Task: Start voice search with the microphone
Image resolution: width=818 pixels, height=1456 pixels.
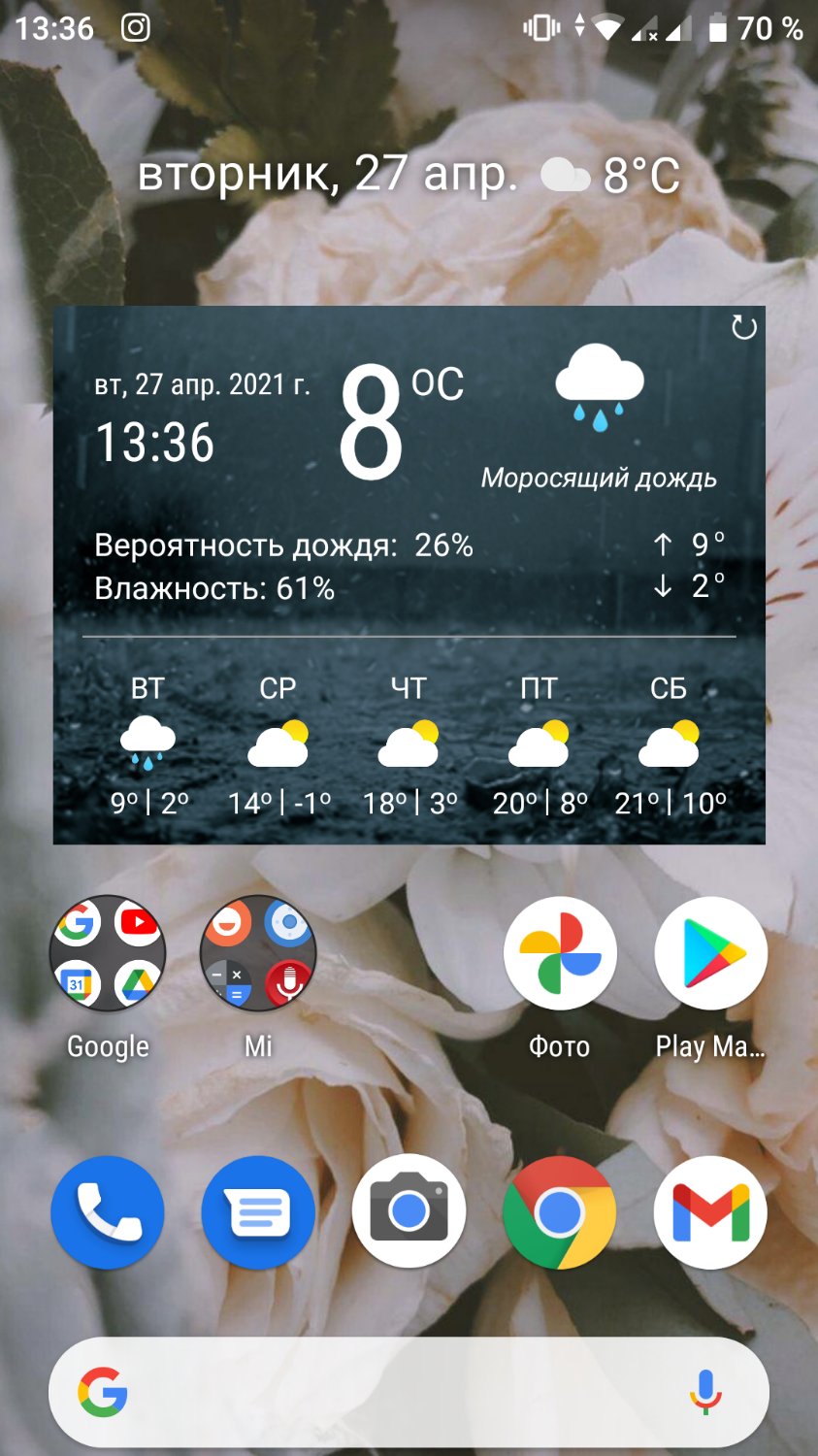Action: [705, 1393]
